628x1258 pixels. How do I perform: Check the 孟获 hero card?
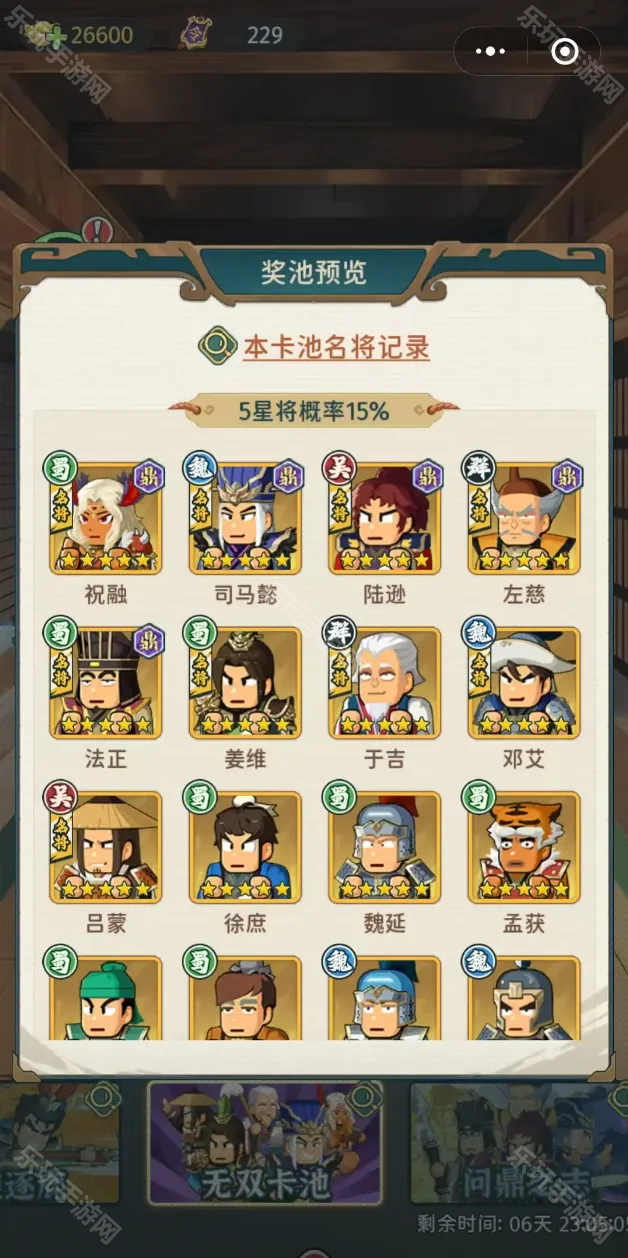[x=523, y=847]
